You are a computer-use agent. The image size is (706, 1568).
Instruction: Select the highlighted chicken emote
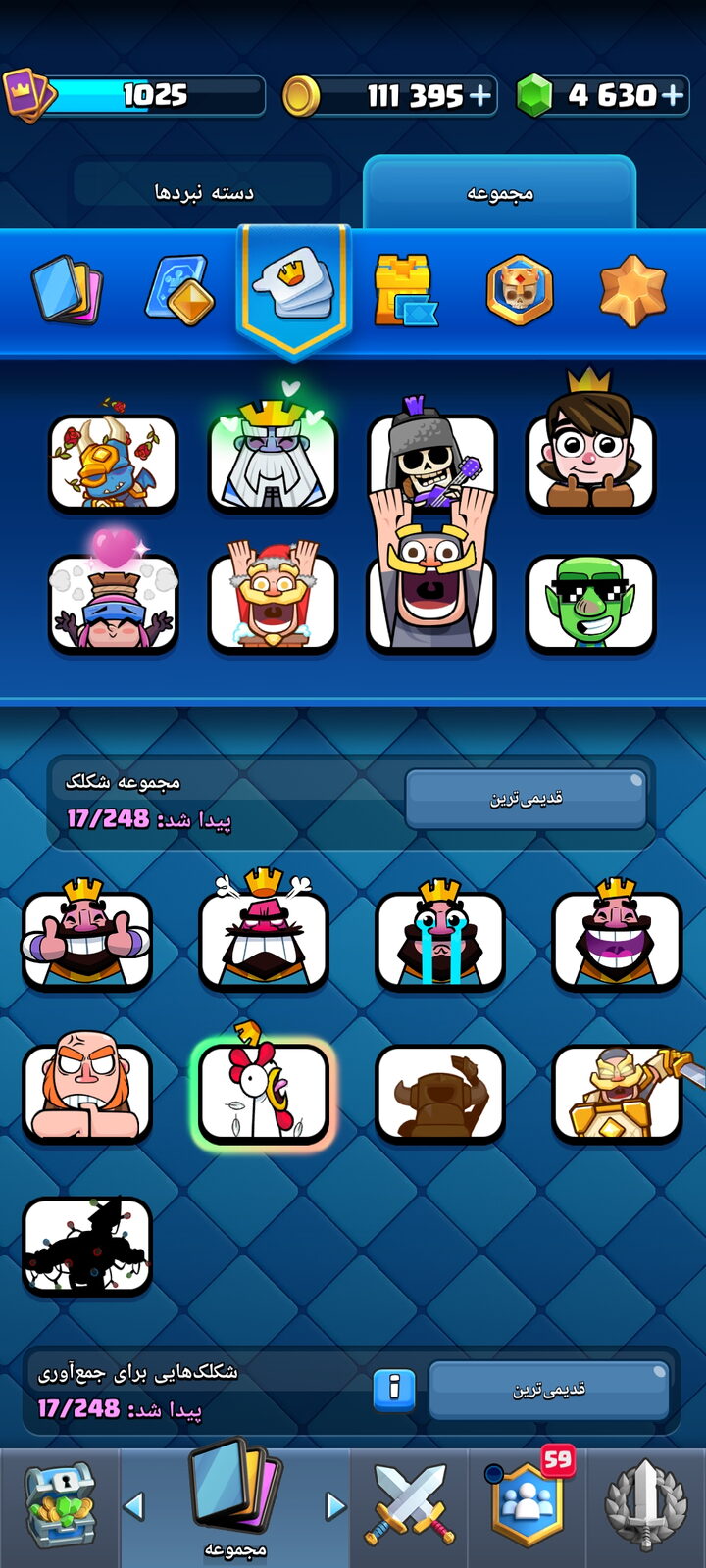tap(263, 1090)
